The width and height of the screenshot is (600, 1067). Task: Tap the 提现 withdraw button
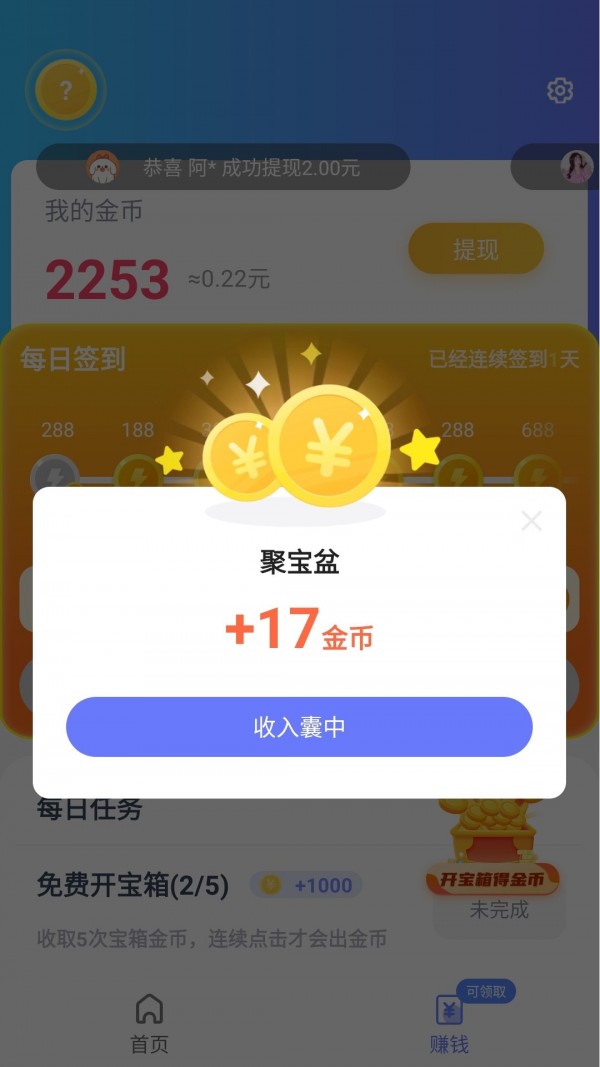click(475, 249)
